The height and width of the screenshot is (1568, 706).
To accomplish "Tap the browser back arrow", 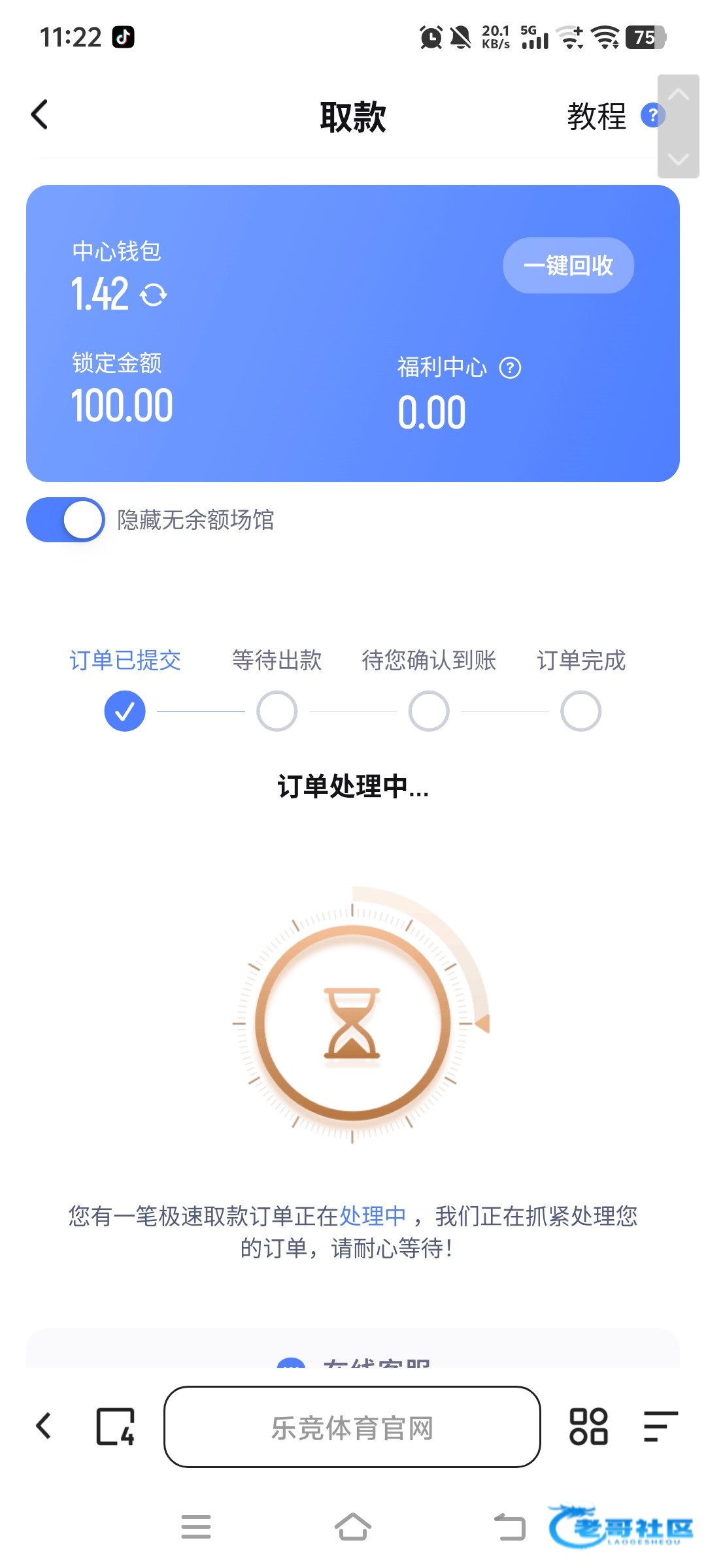I will 44,1426.
